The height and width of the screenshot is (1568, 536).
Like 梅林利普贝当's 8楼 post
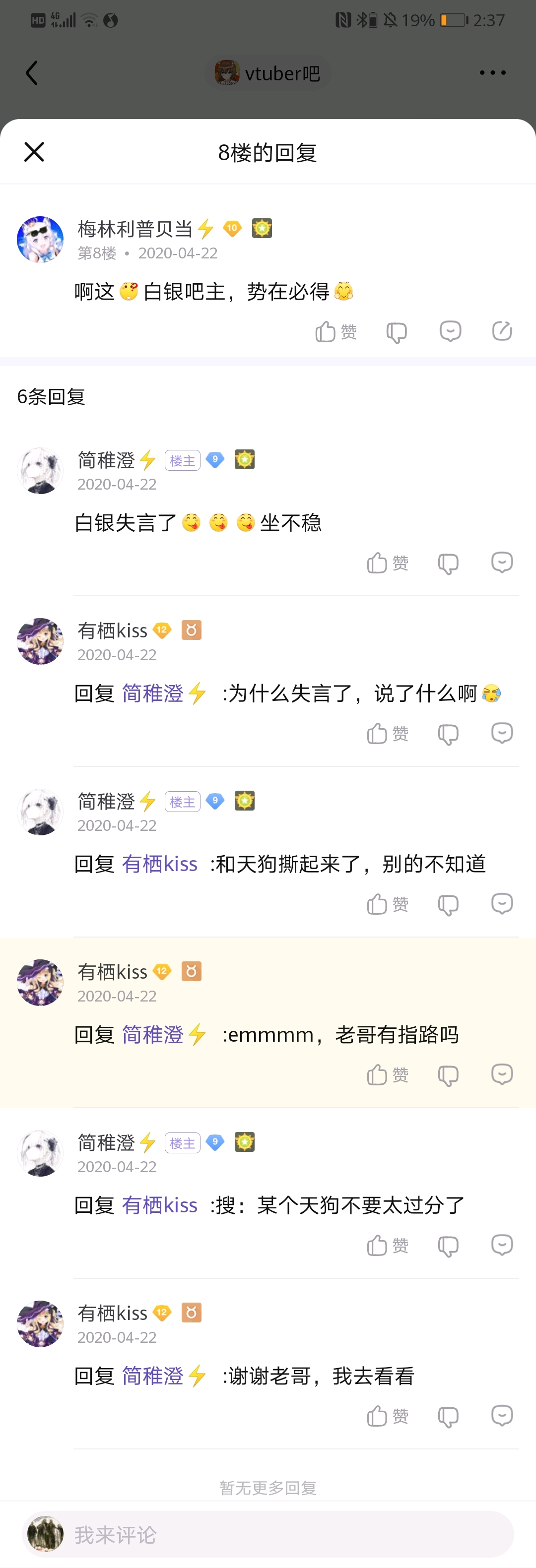click(x=335, y=332)
